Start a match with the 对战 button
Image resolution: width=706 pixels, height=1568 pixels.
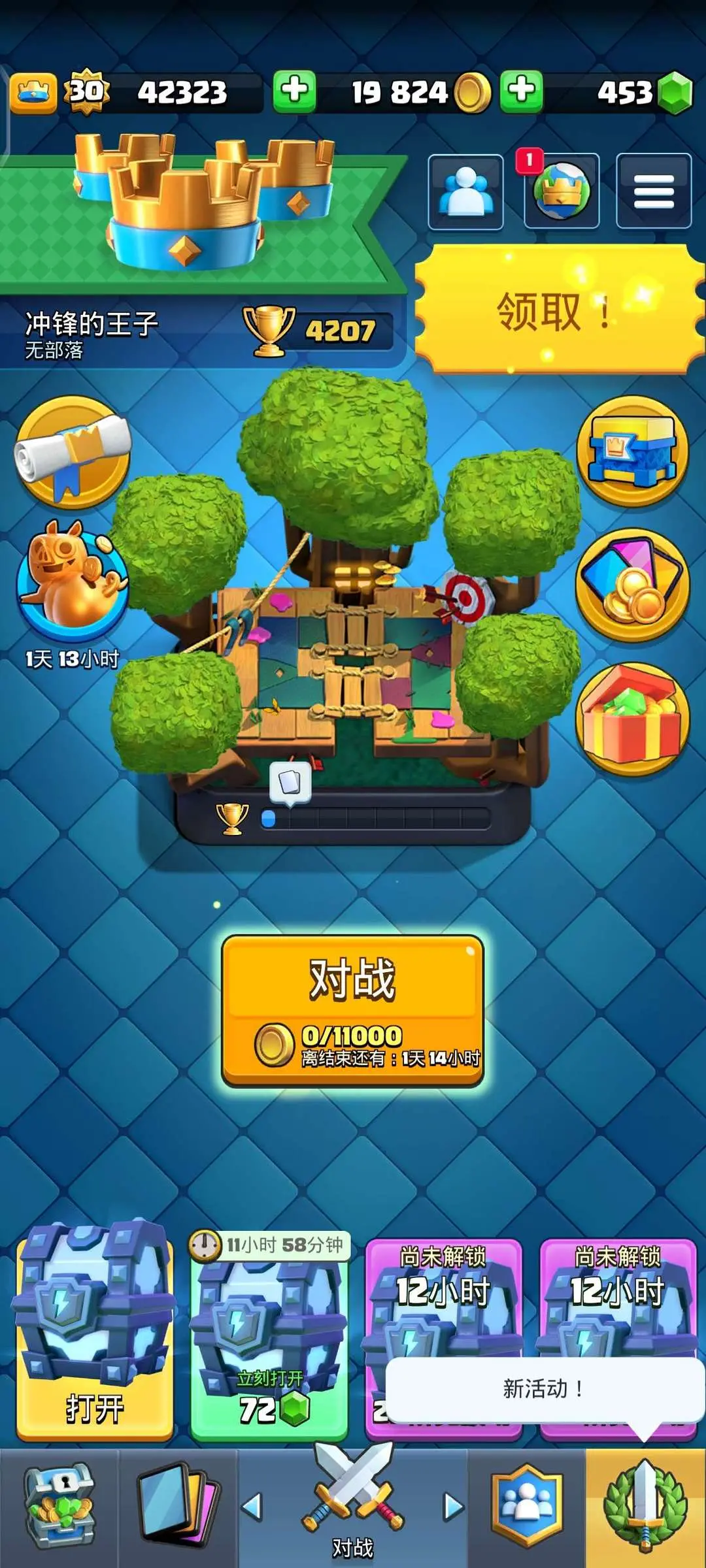(353, 1011)
